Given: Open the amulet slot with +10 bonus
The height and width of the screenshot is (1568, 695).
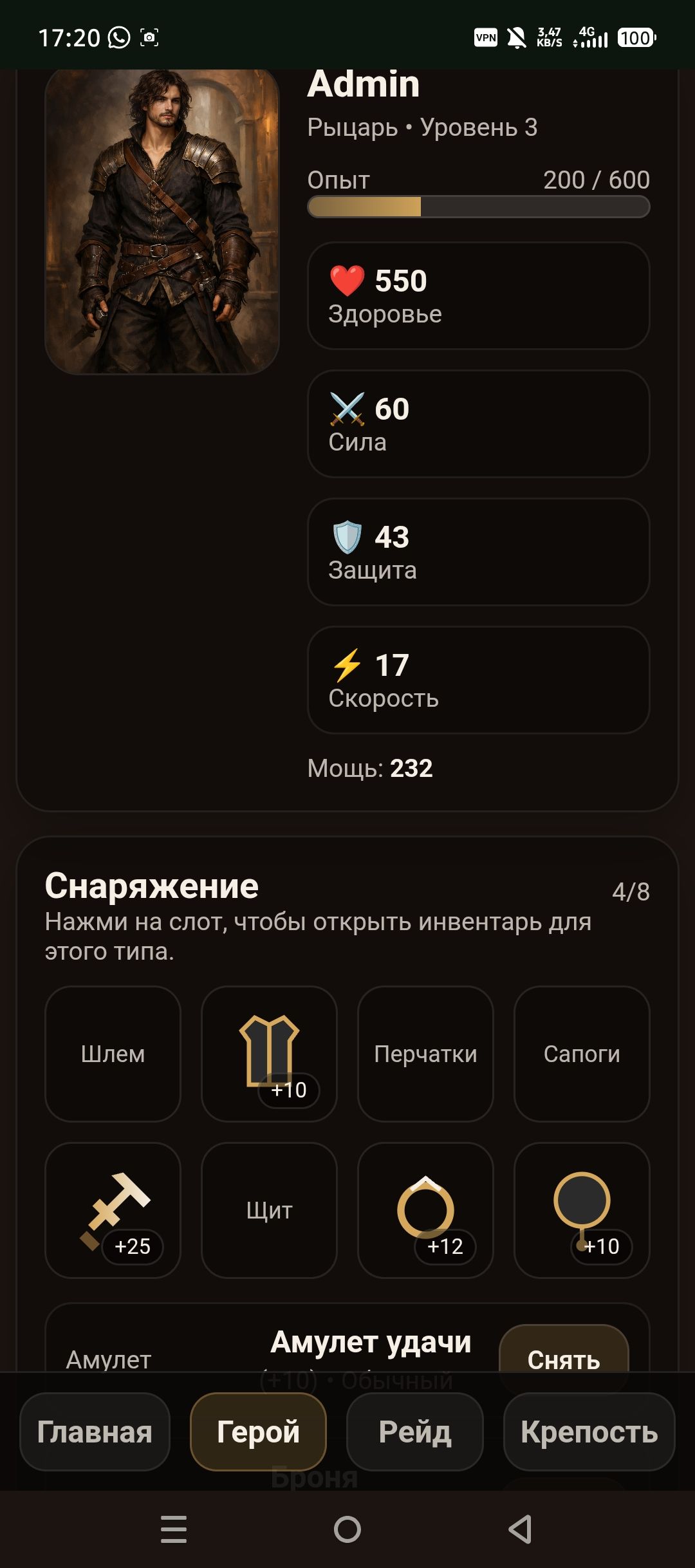Looking at the screenshot, I should click(582, 1210).
